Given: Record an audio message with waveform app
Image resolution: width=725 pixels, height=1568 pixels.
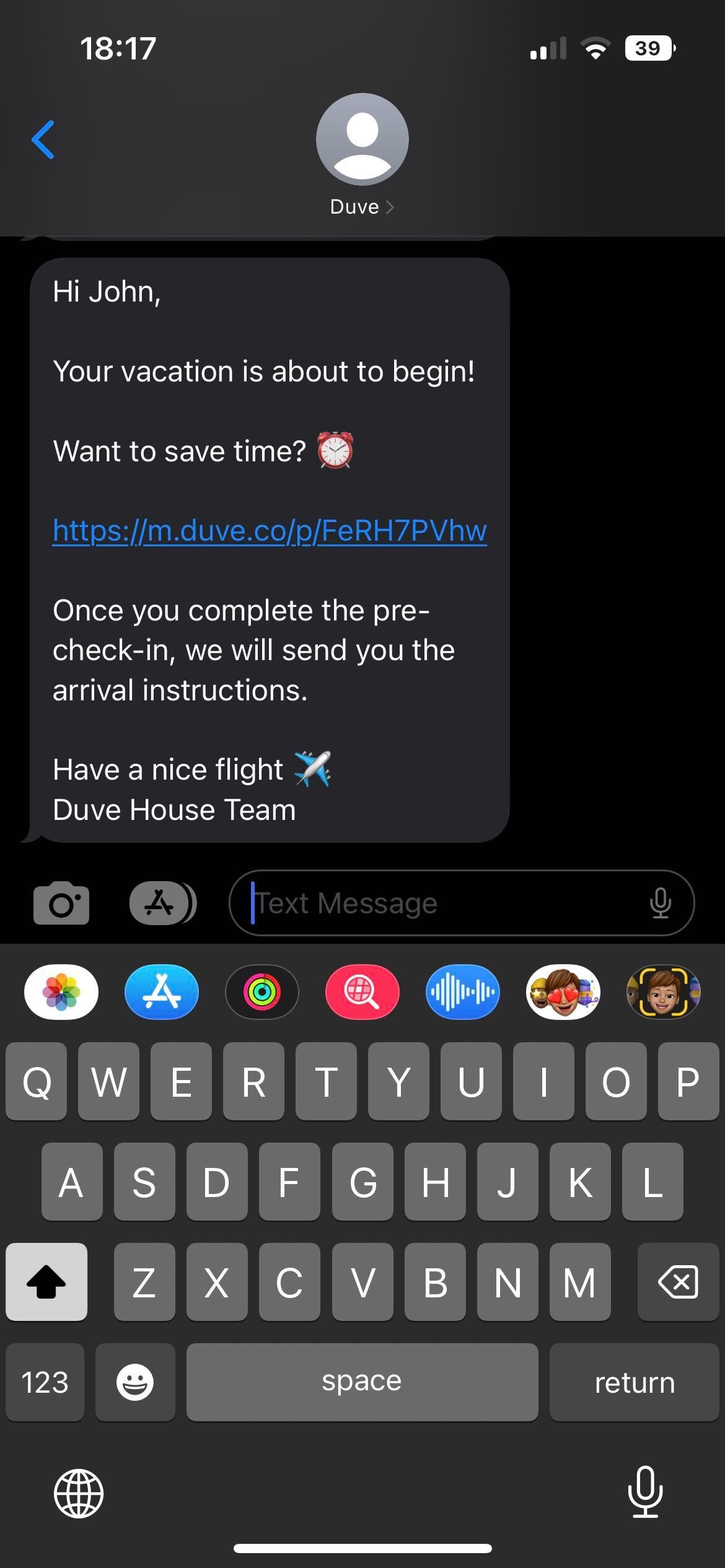Looking at the screenshot, I should point(463,992).
